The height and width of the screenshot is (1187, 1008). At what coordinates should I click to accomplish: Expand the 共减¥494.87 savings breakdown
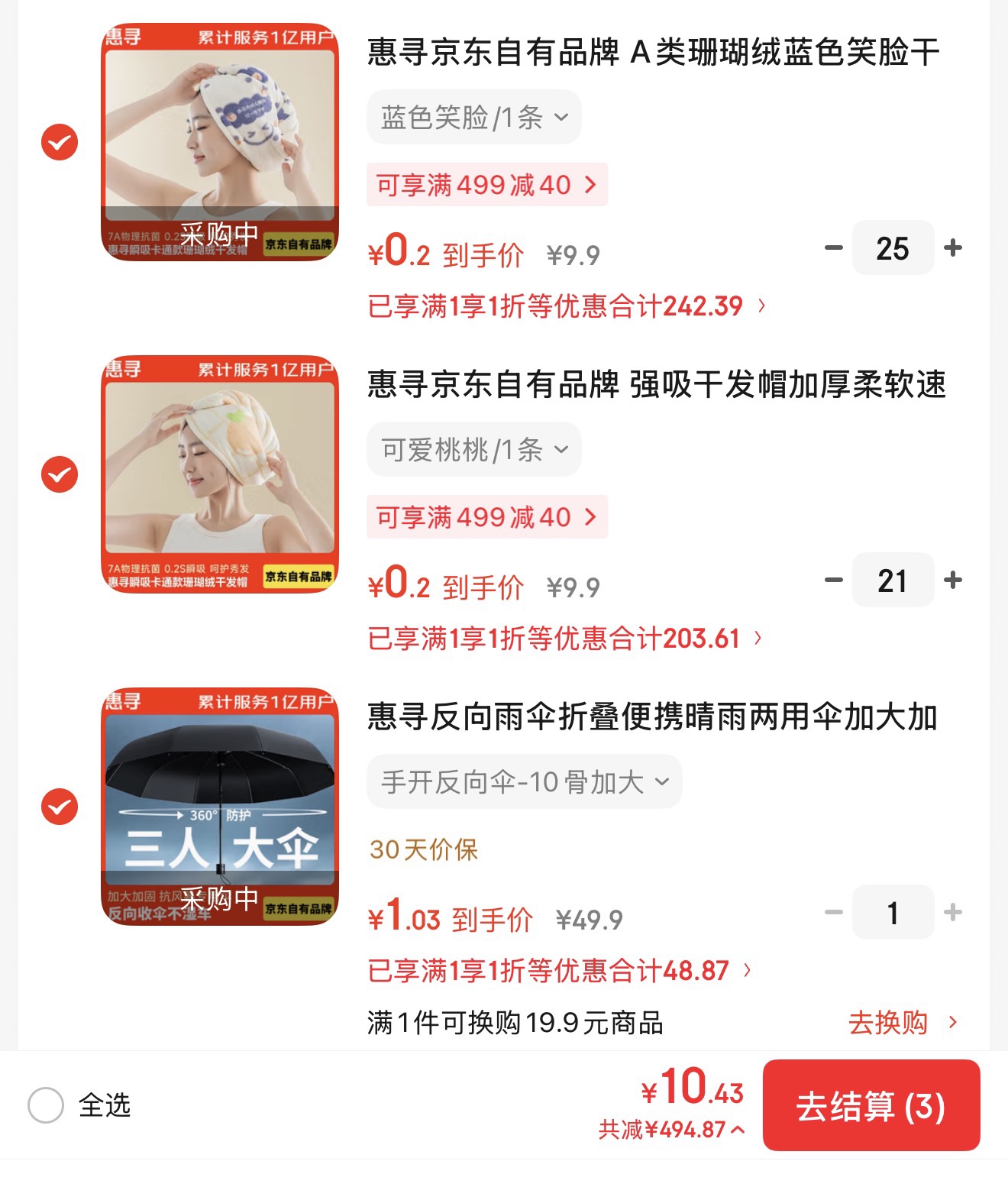point(671,1130)
